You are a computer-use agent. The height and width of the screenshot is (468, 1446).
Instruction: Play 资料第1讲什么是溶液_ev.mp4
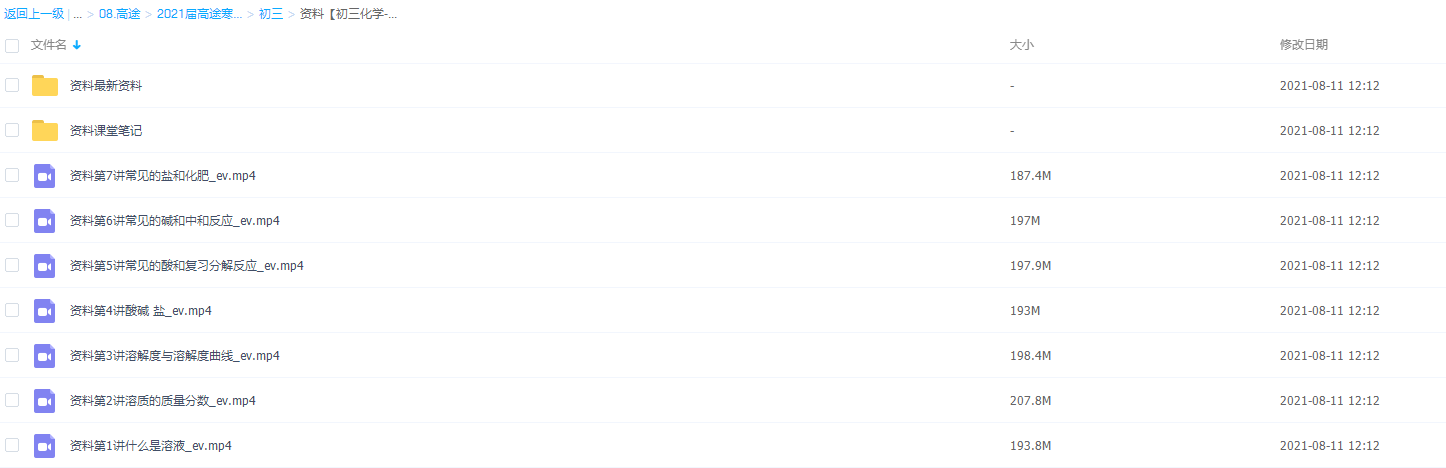tap(150, 446)
